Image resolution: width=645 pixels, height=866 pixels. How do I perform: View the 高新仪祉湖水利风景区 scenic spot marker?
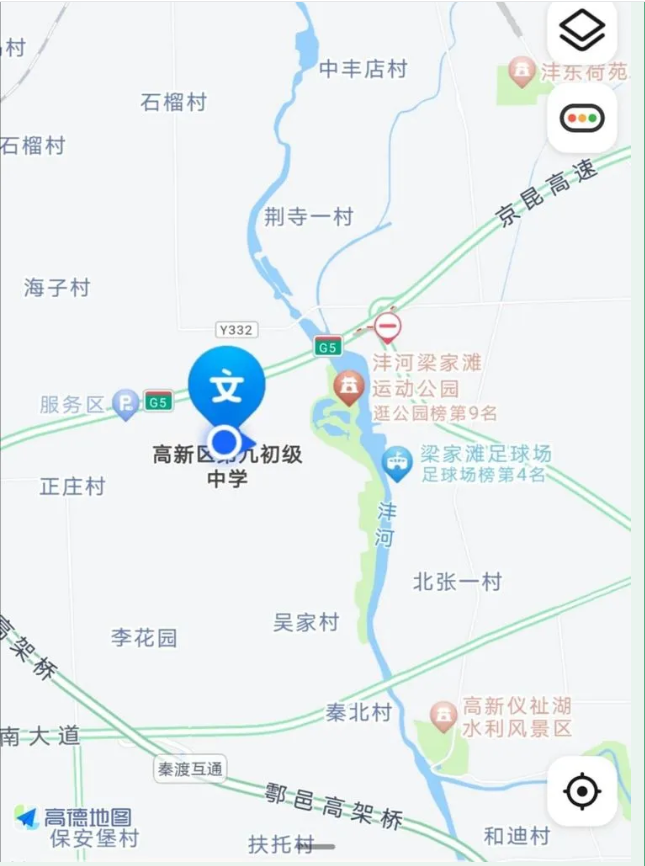coord(443,715)
